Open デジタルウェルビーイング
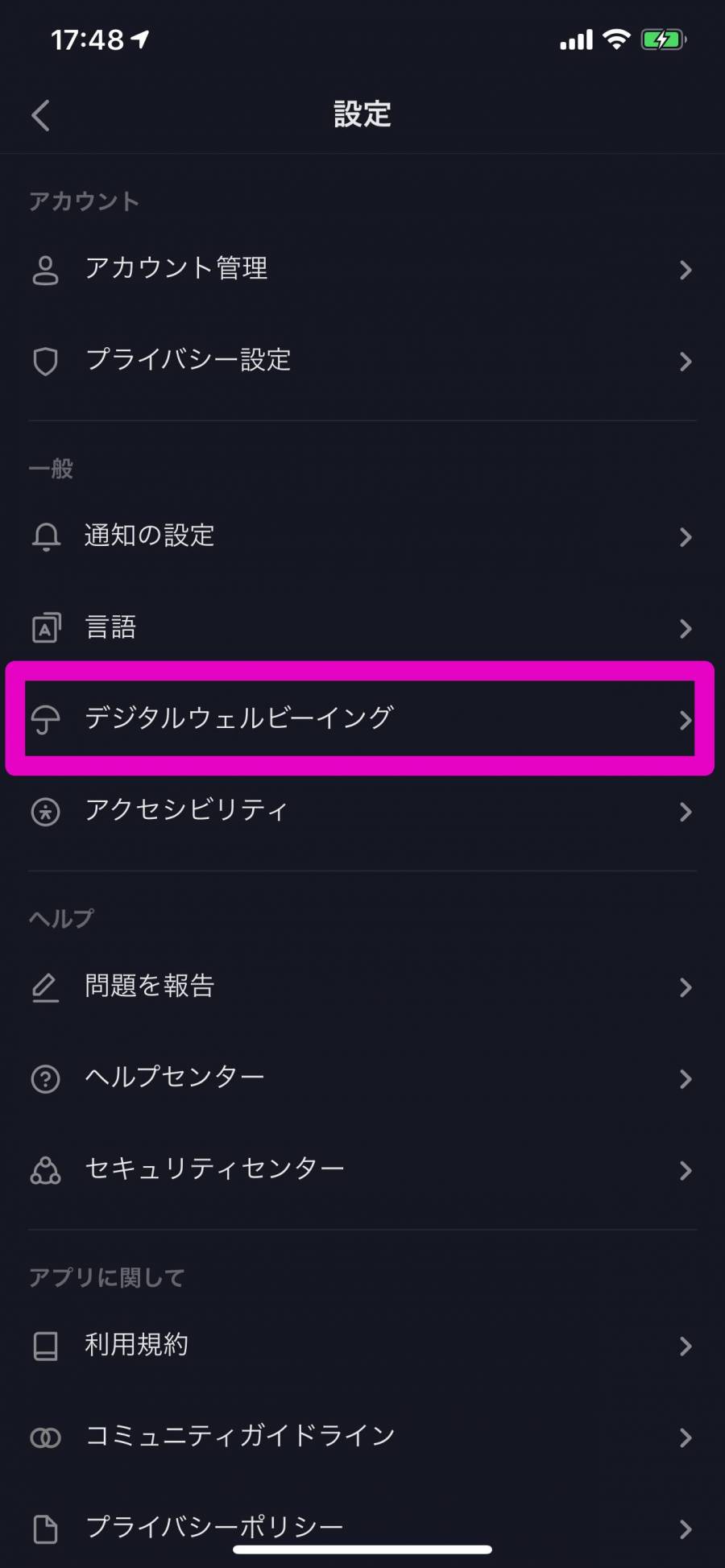Screen dimensions: 725x1568 click(362, 719)
